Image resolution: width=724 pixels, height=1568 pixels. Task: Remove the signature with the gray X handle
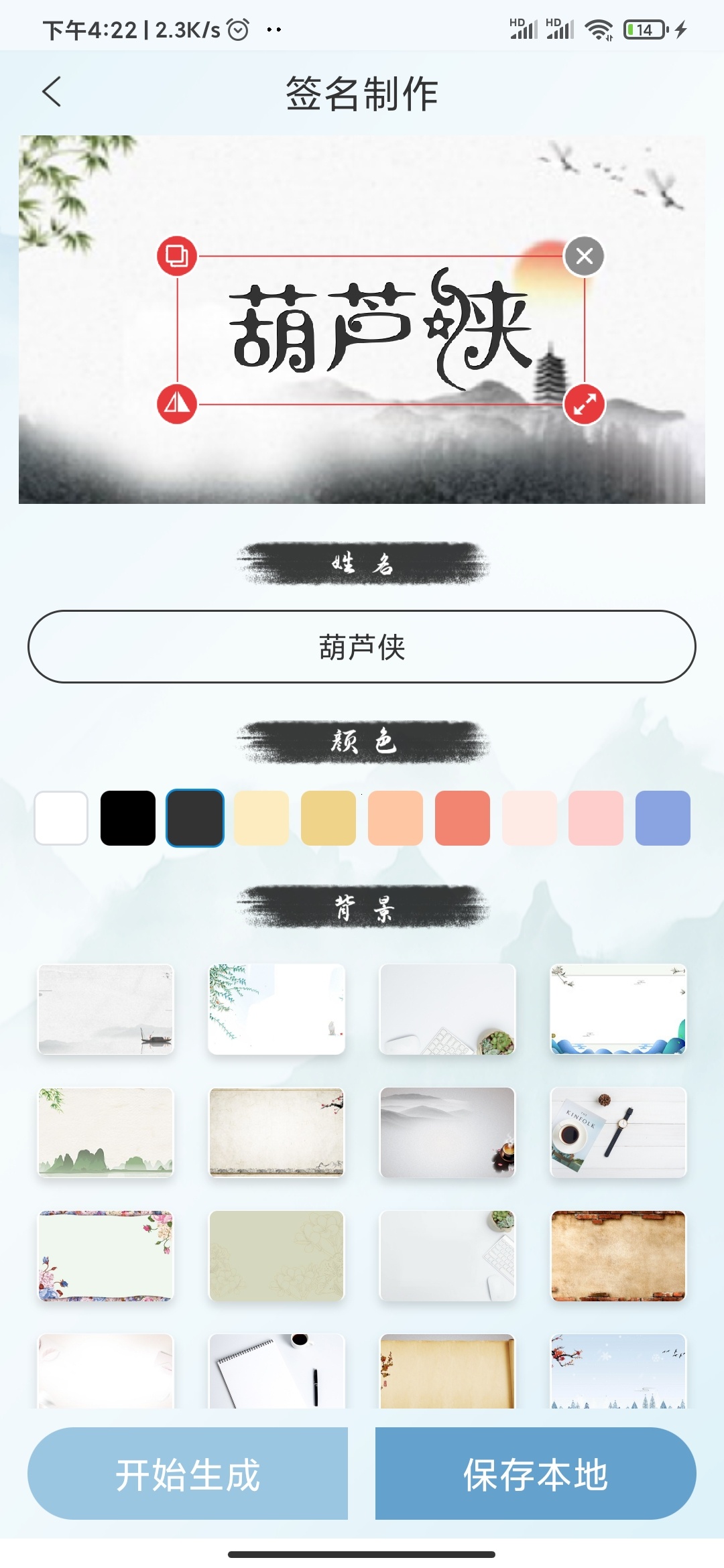point(584,256)
